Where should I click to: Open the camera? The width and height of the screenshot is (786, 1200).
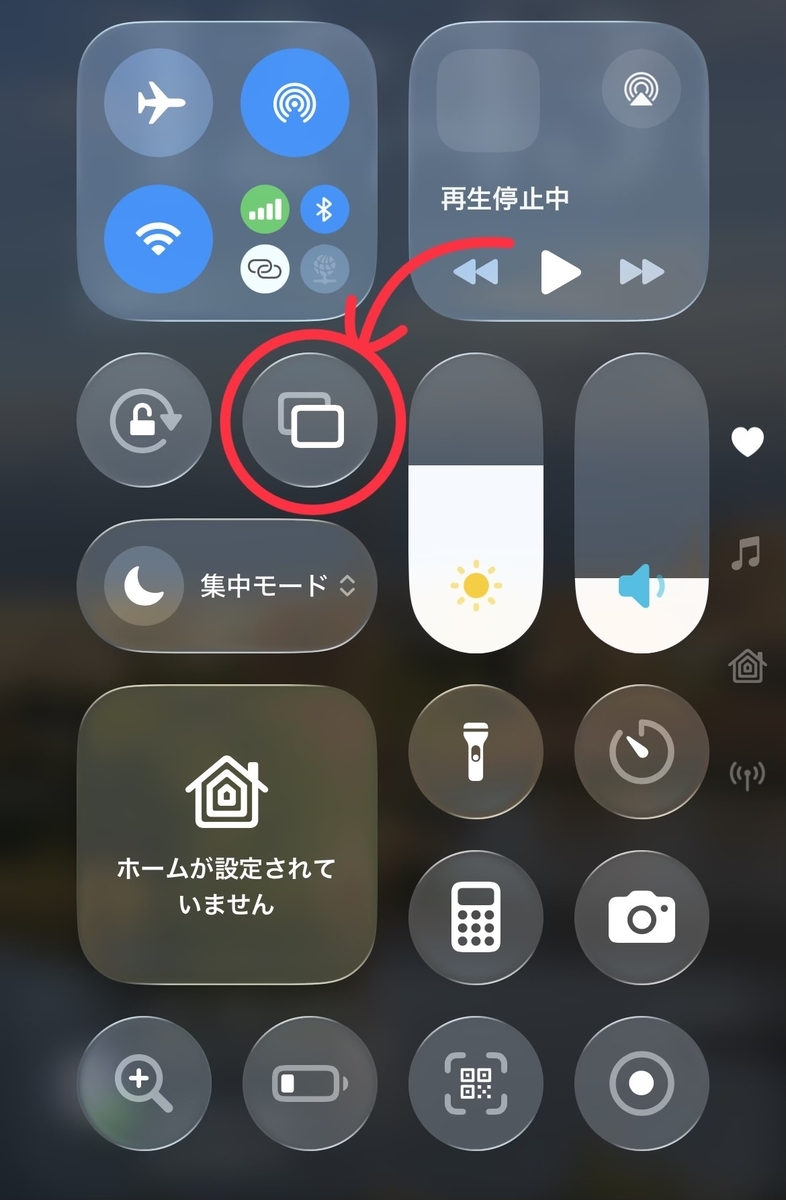pyautogui.click(x=641, y=917)
